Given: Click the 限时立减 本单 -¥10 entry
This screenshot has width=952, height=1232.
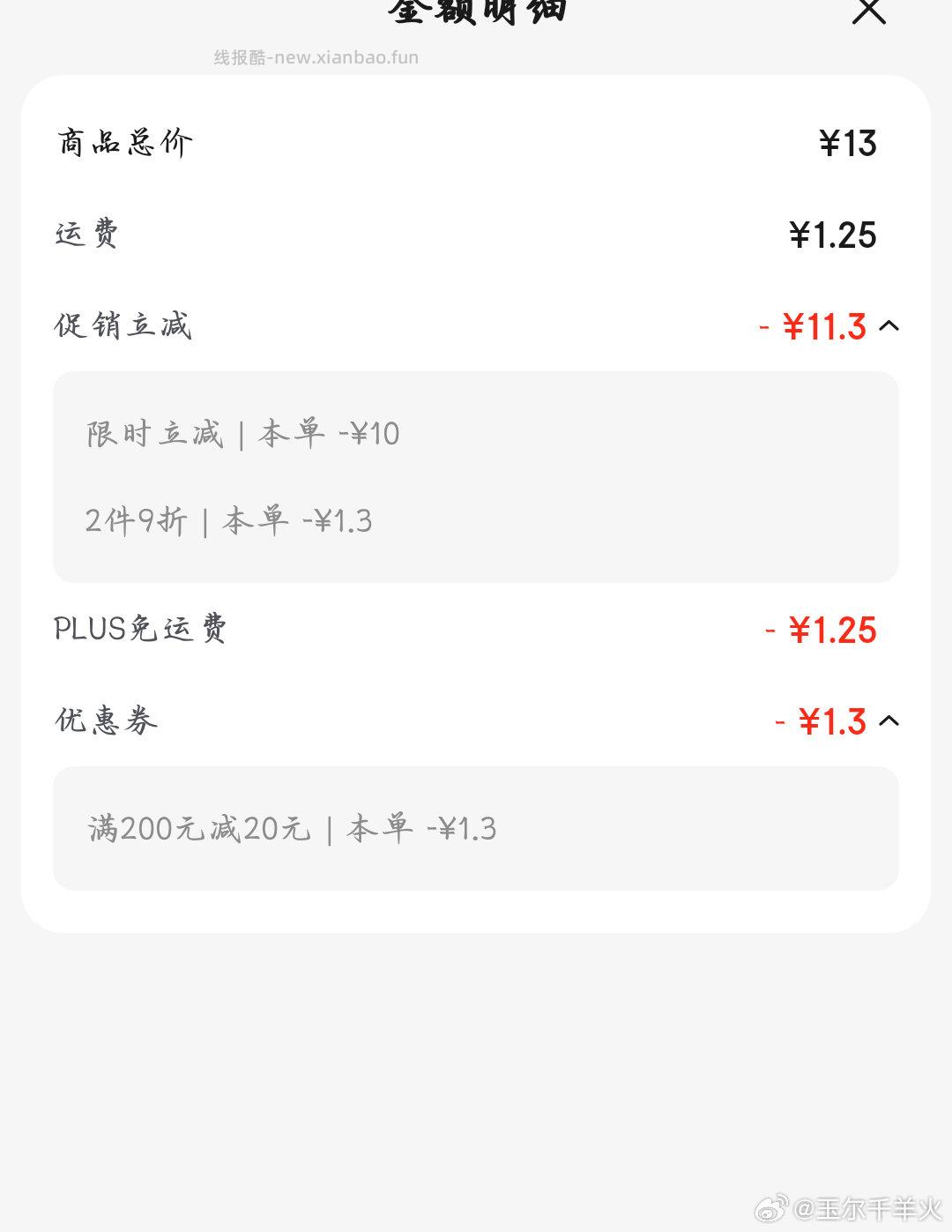Looking at the screenshot, I should coord(242,433).
